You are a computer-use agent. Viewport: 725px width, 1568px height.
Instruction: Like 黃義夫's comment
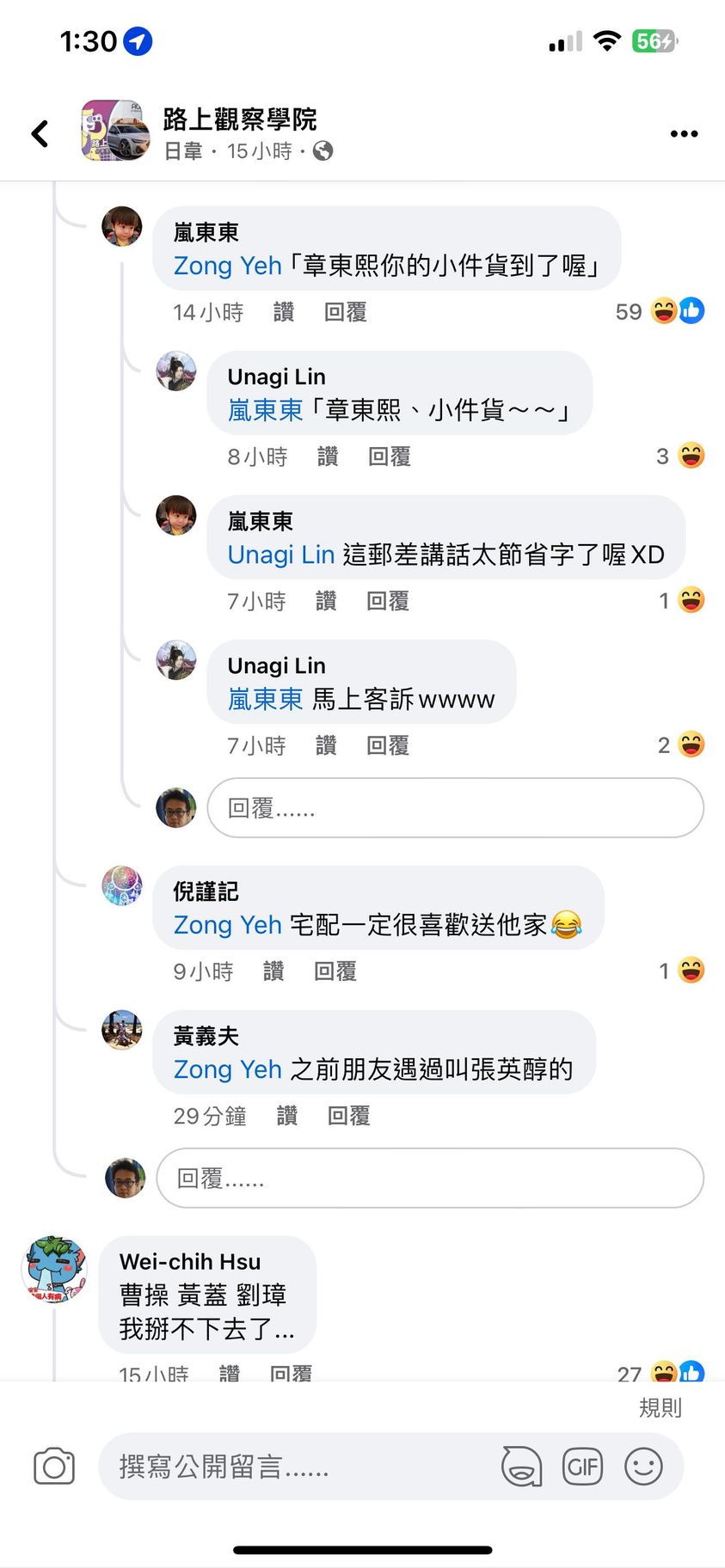coord(287,1116)
